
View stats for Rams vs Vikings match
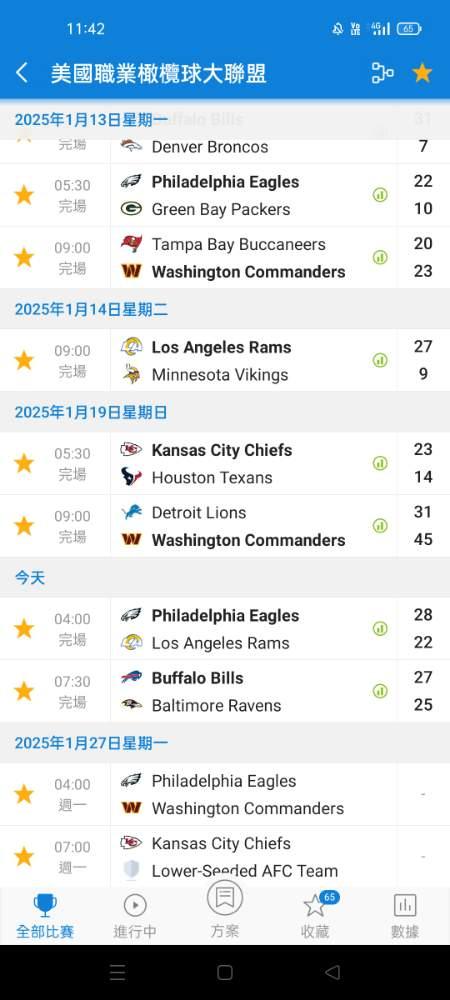(x=380, y=360)
